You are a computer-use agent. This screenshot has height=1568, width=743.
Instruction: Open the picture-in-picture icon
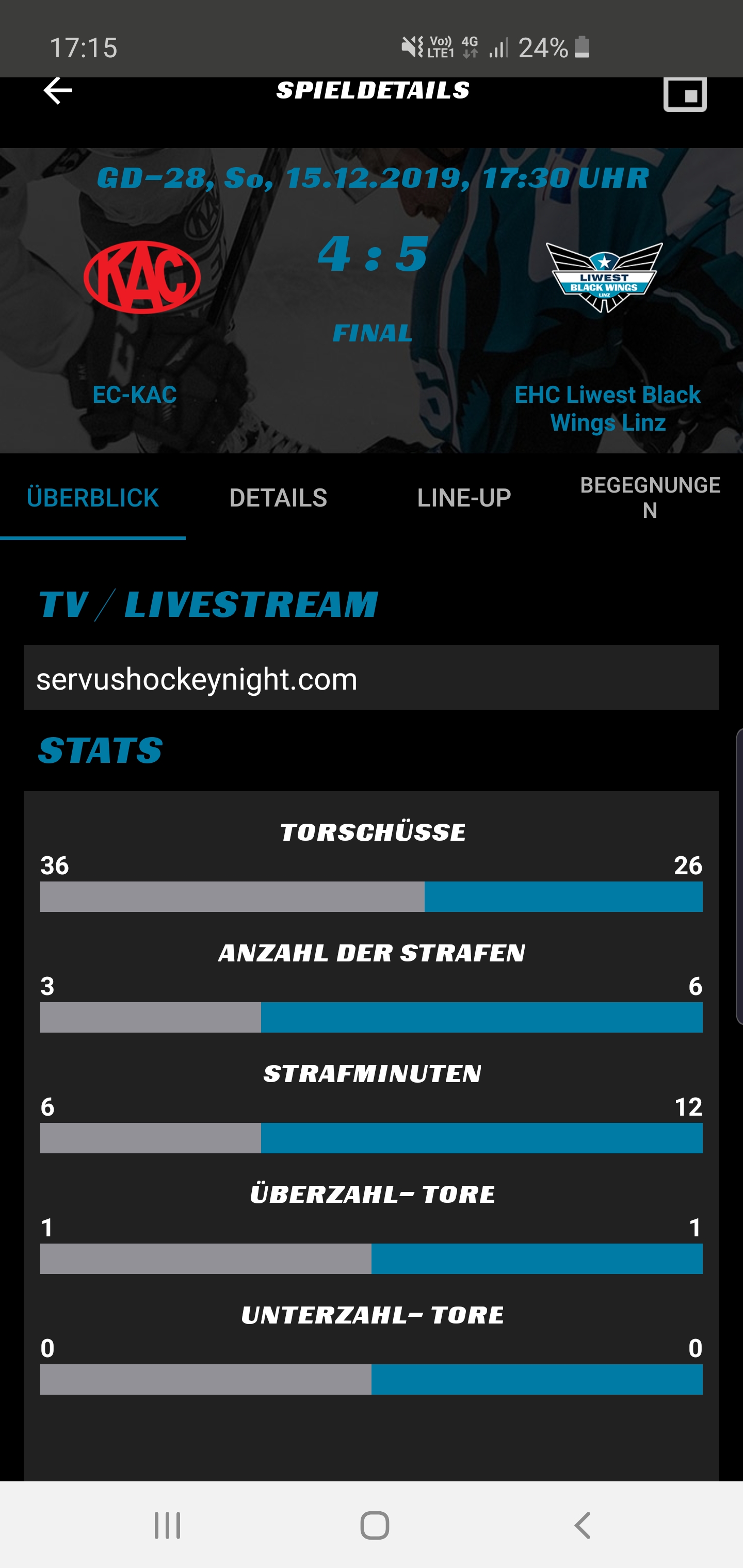[685, 95]
